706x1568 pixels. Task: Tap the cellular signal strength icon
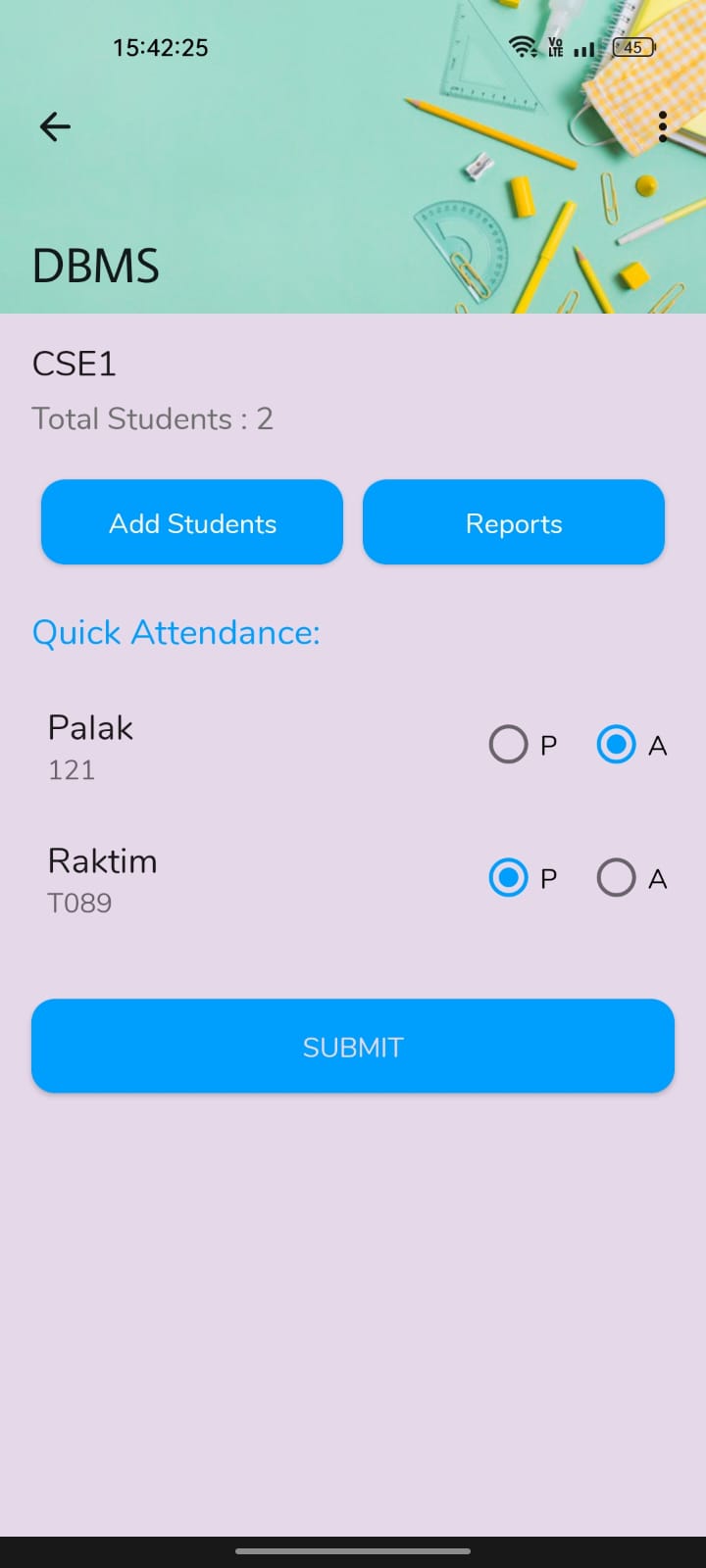(583, 46)
